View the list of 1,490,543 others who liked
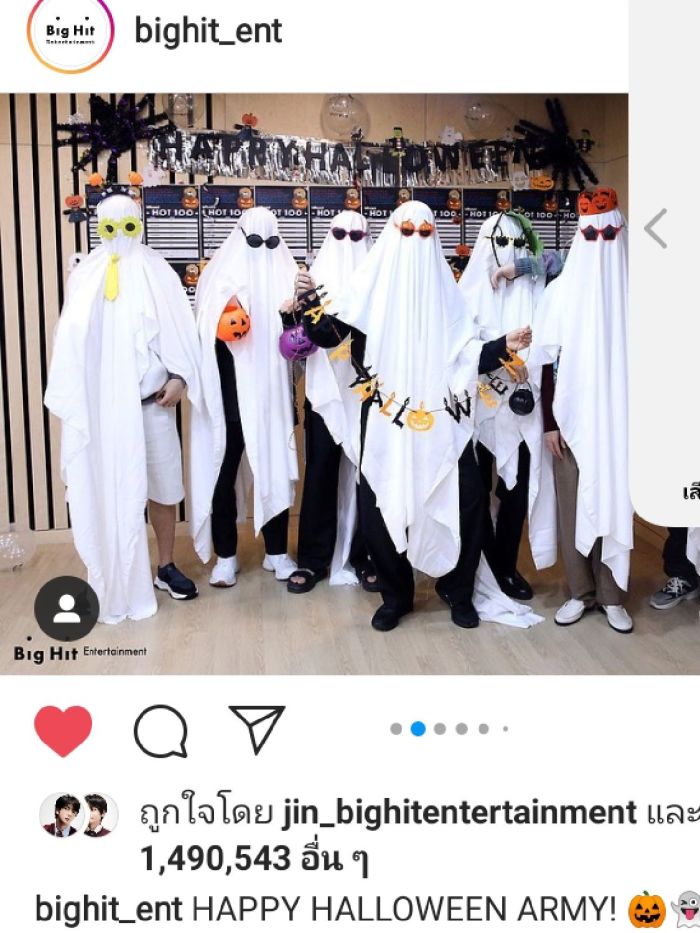 point(253,858)
